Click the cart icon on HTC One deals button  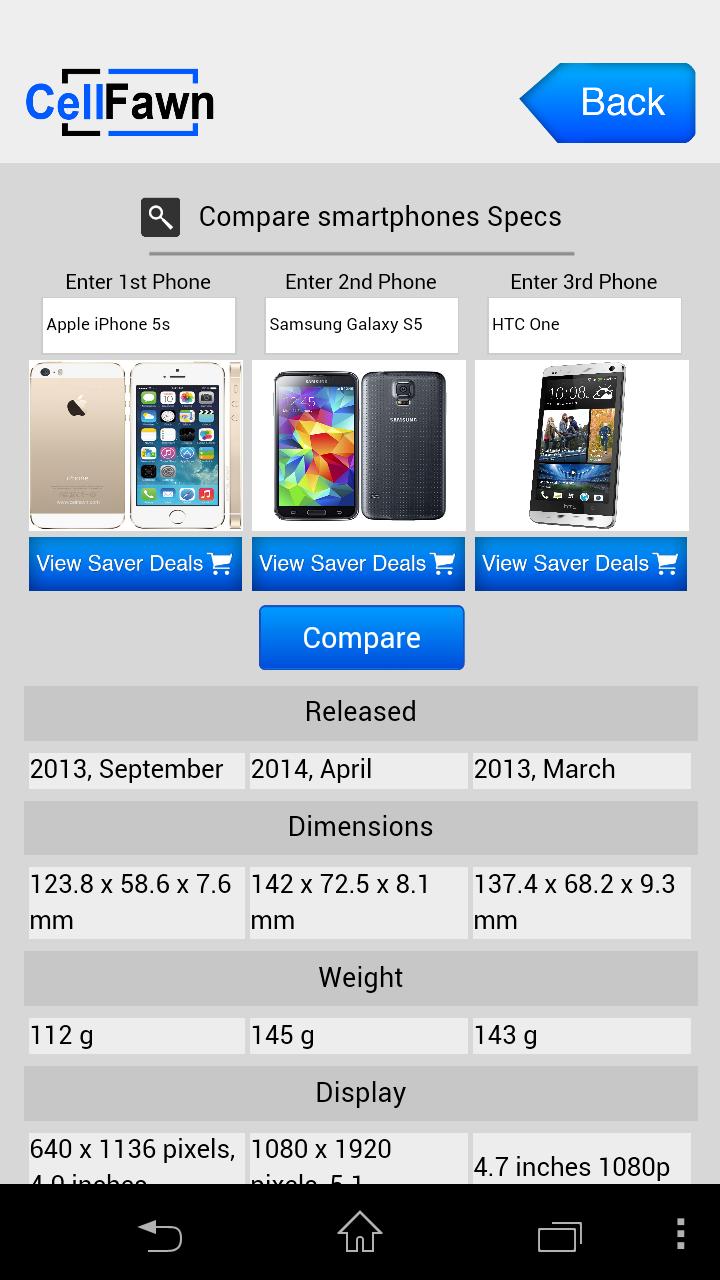[x=666, y=563]
